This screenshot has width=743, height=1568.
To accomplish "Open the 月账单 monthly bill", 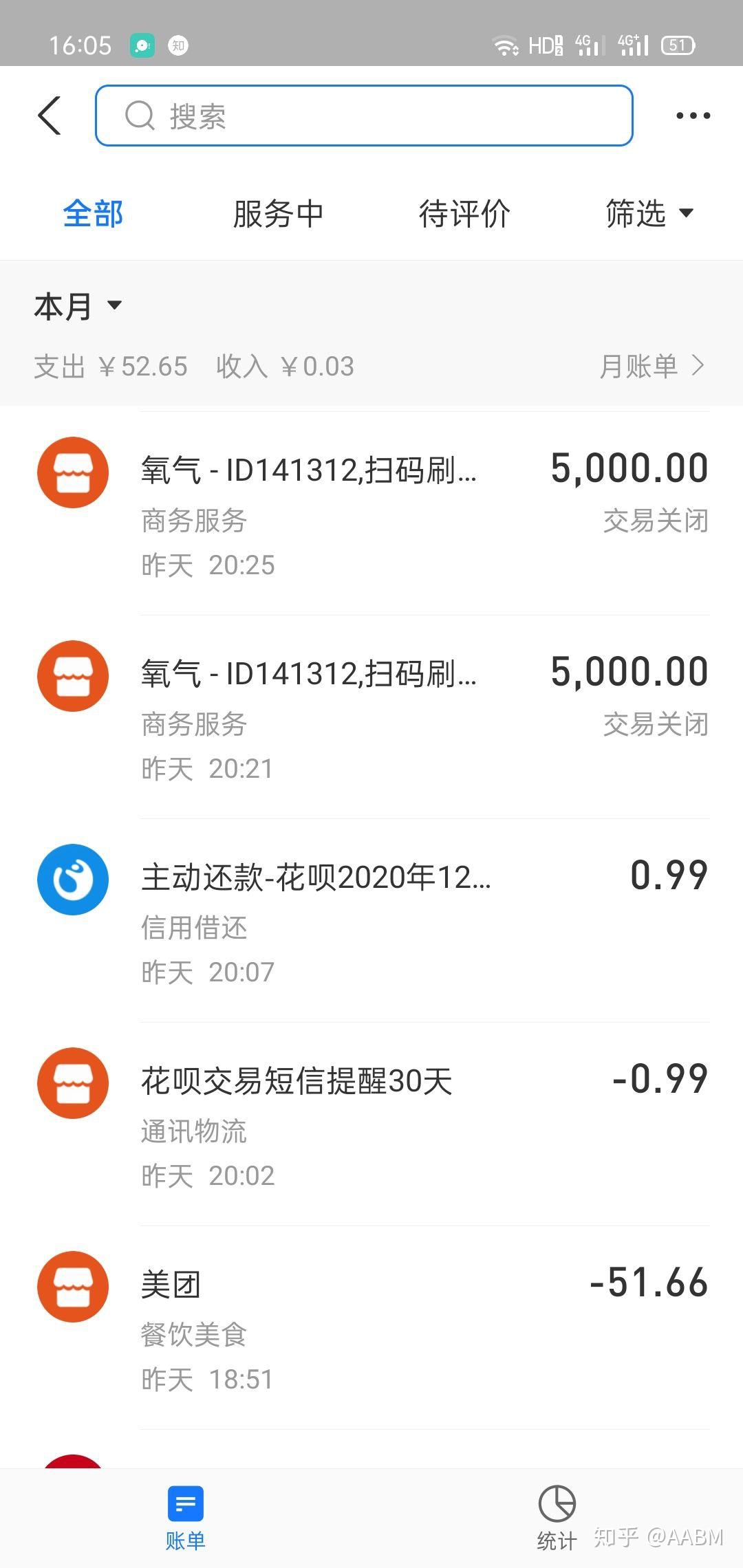I will coord(652,366).
